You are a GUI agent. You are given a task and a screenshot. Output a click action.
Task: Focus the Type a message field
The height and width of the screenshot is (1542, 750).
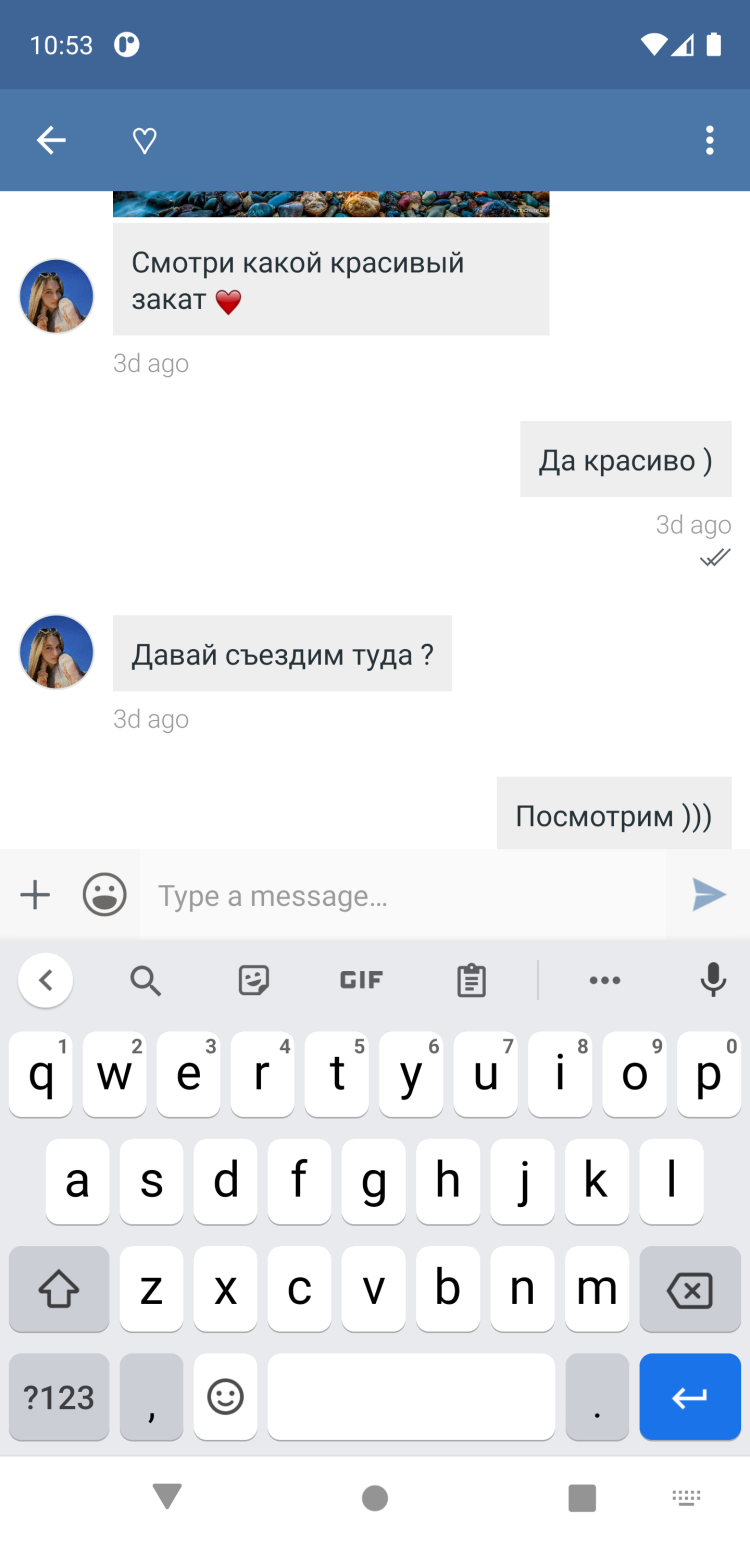click(400, 895)
